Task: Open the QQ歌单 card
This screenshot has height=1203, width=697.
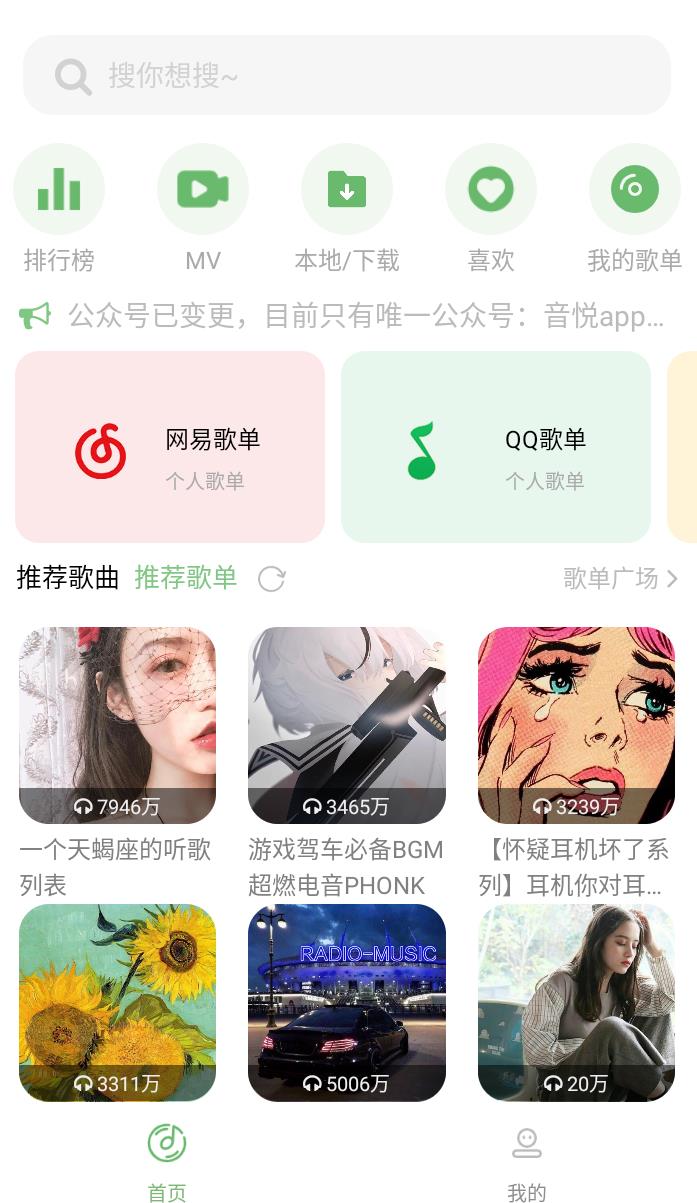Action: tap(496, 447)
